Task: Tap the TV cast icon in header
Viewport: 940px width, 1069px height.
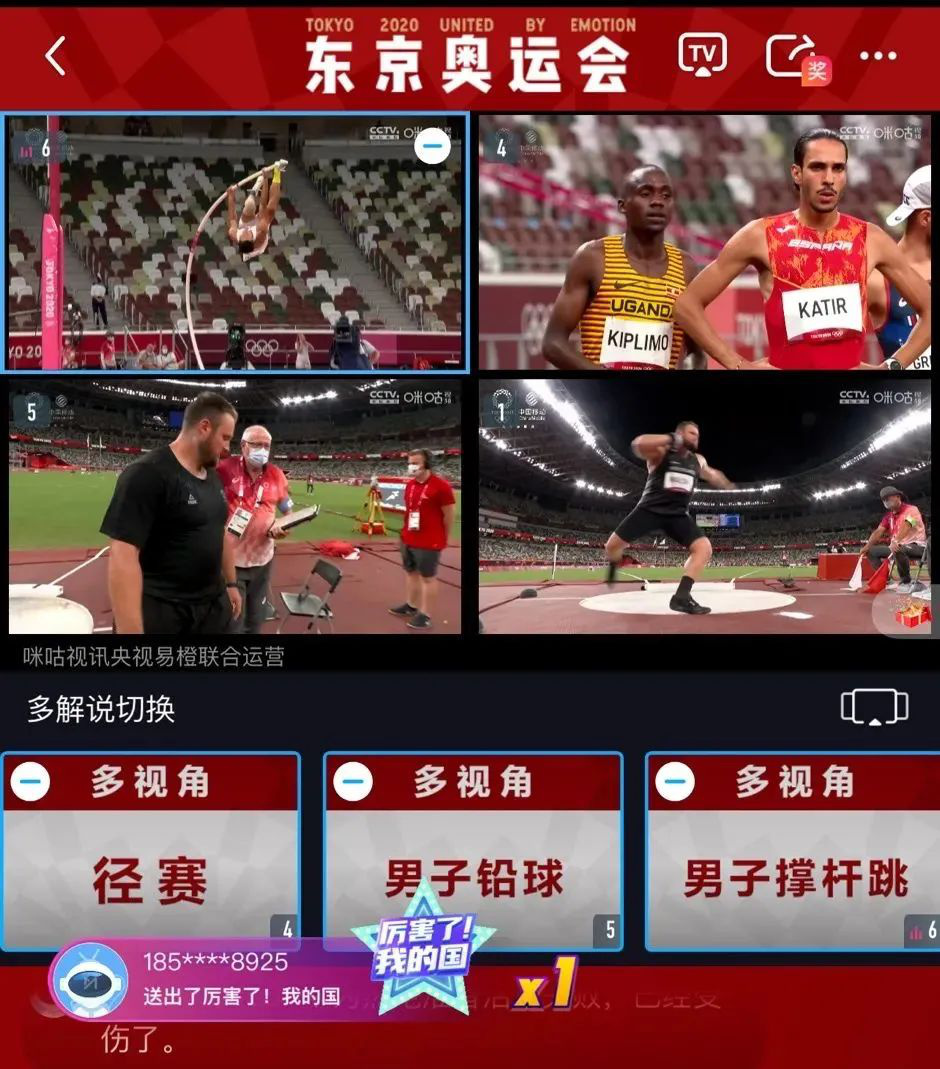Action: [702, 54]
